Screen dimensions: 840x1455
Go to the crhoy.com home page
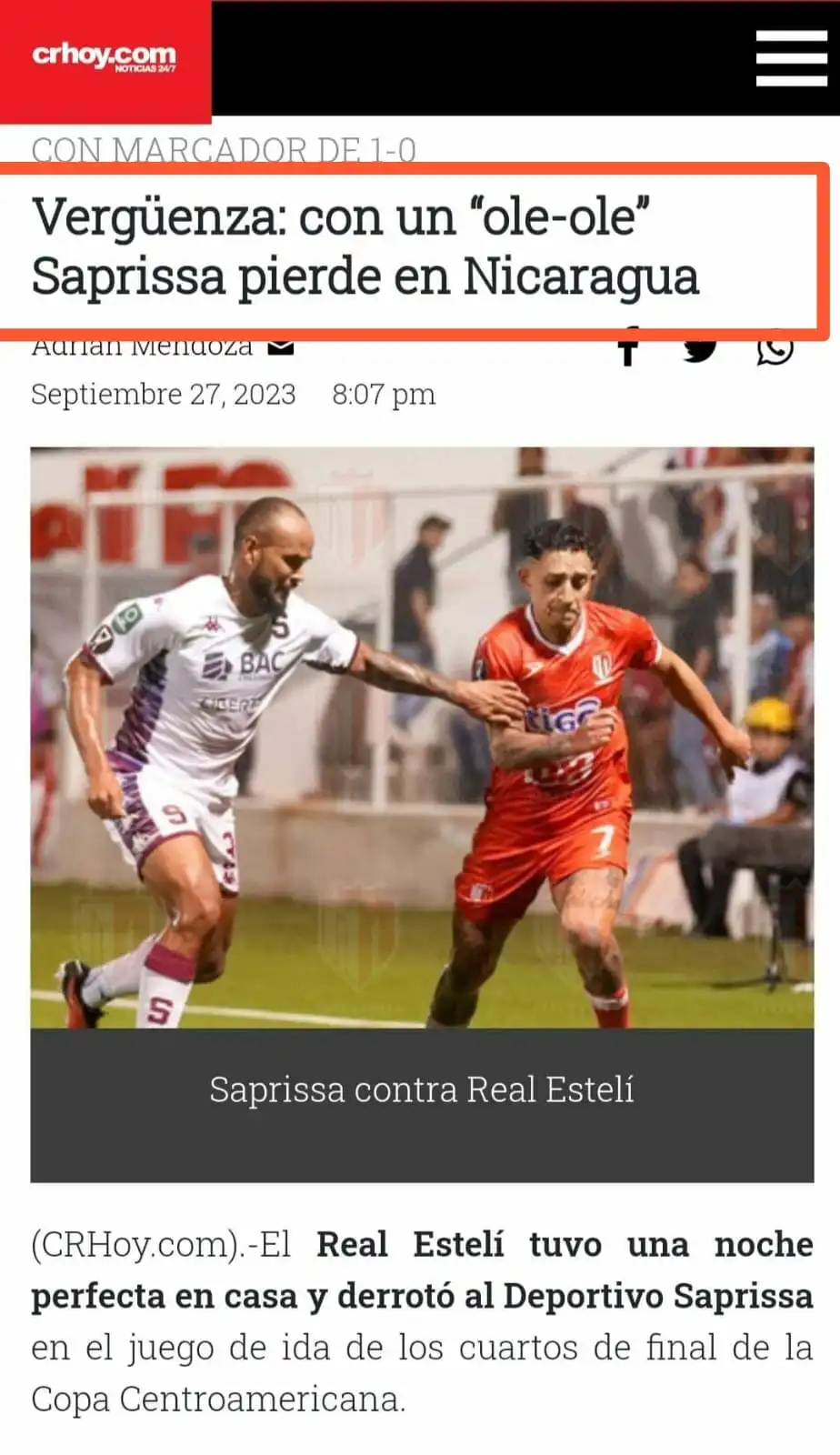pos(105,56)
